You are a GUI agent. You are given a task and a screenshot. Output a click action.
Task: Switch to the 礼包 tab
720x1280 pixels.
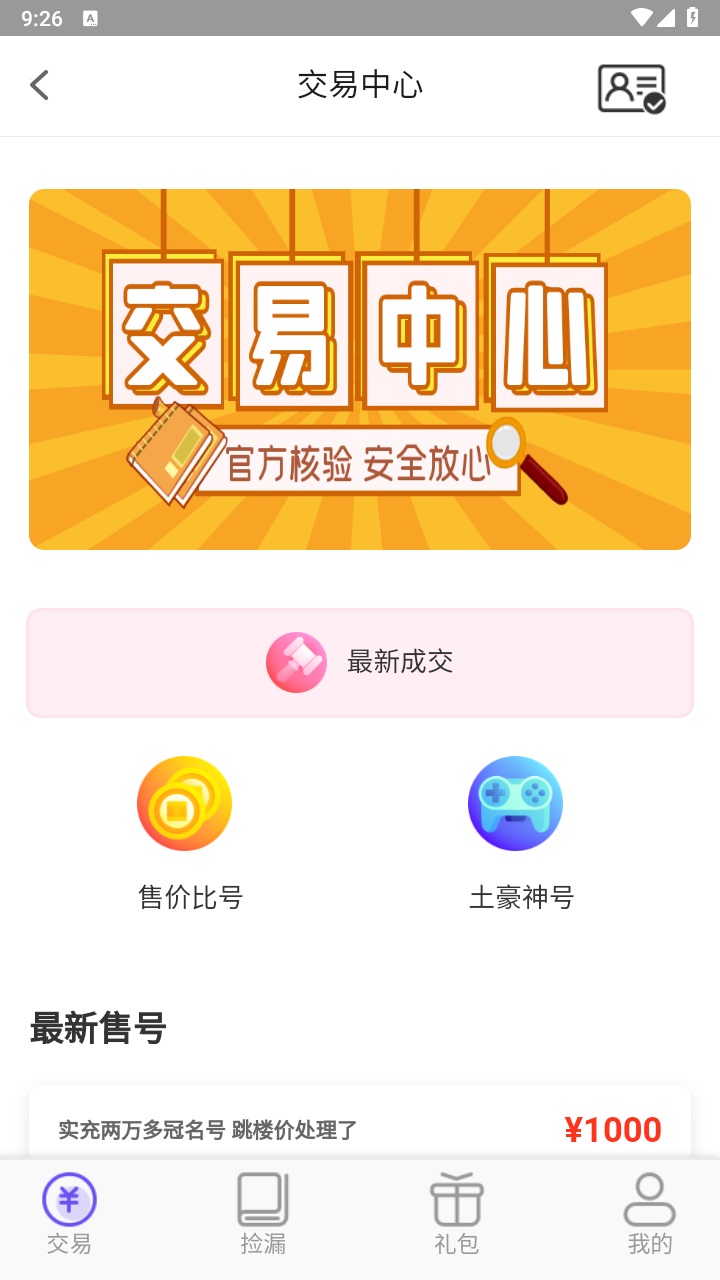456,1215
